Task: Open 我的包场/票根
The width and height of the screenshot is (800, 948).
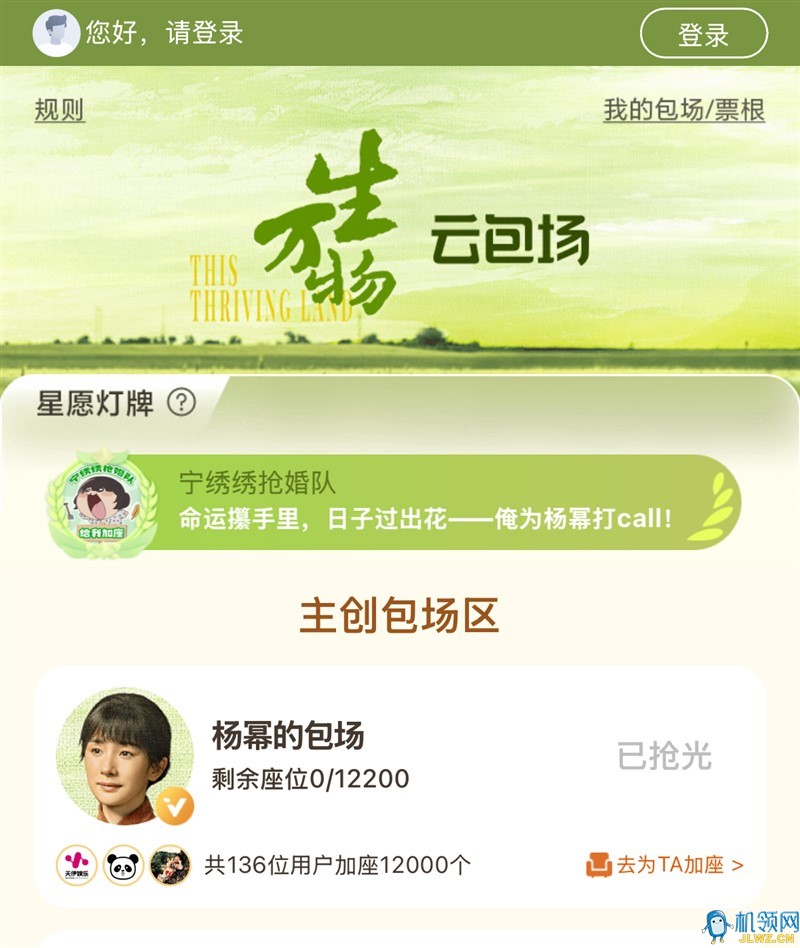Action: (684, 110)
